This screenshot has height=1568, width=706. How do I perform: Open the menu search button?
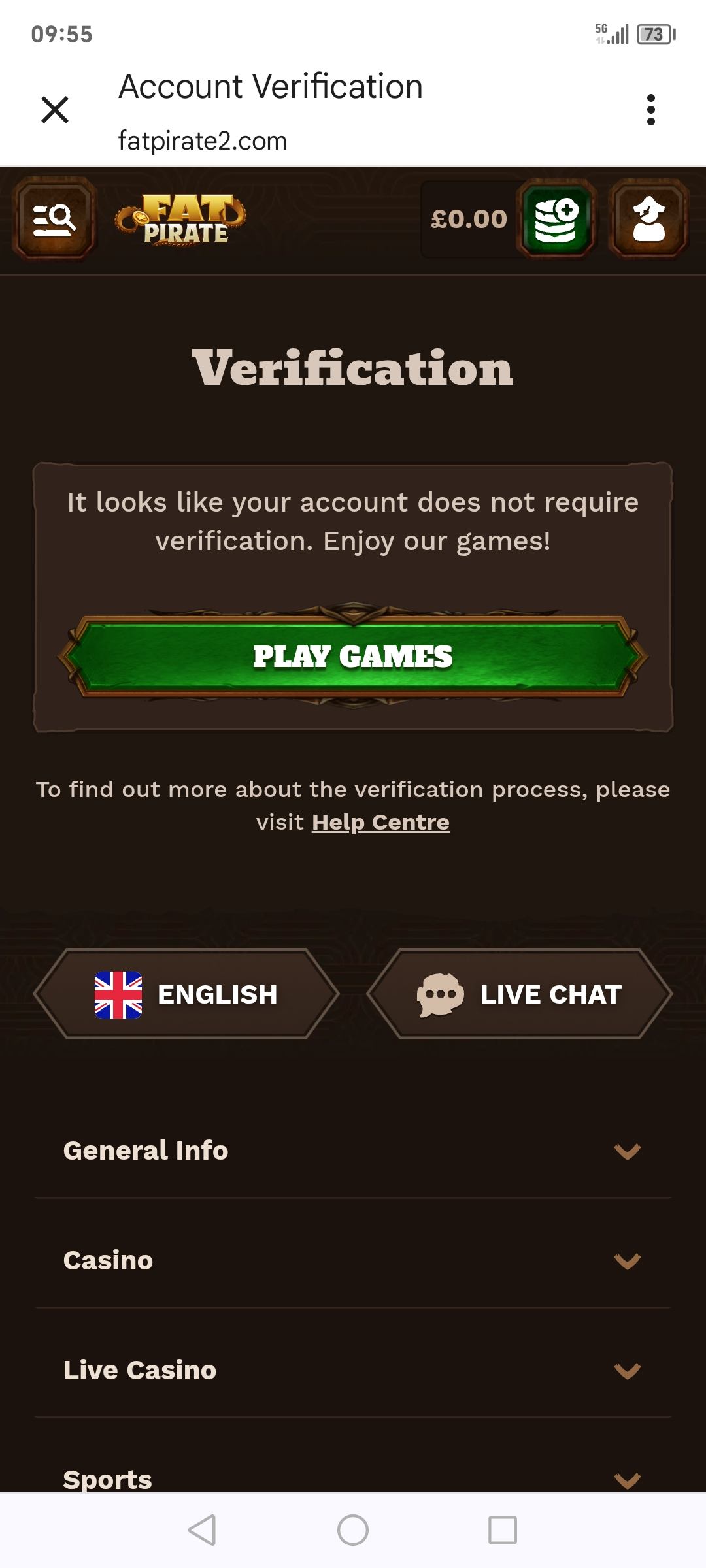55,220
